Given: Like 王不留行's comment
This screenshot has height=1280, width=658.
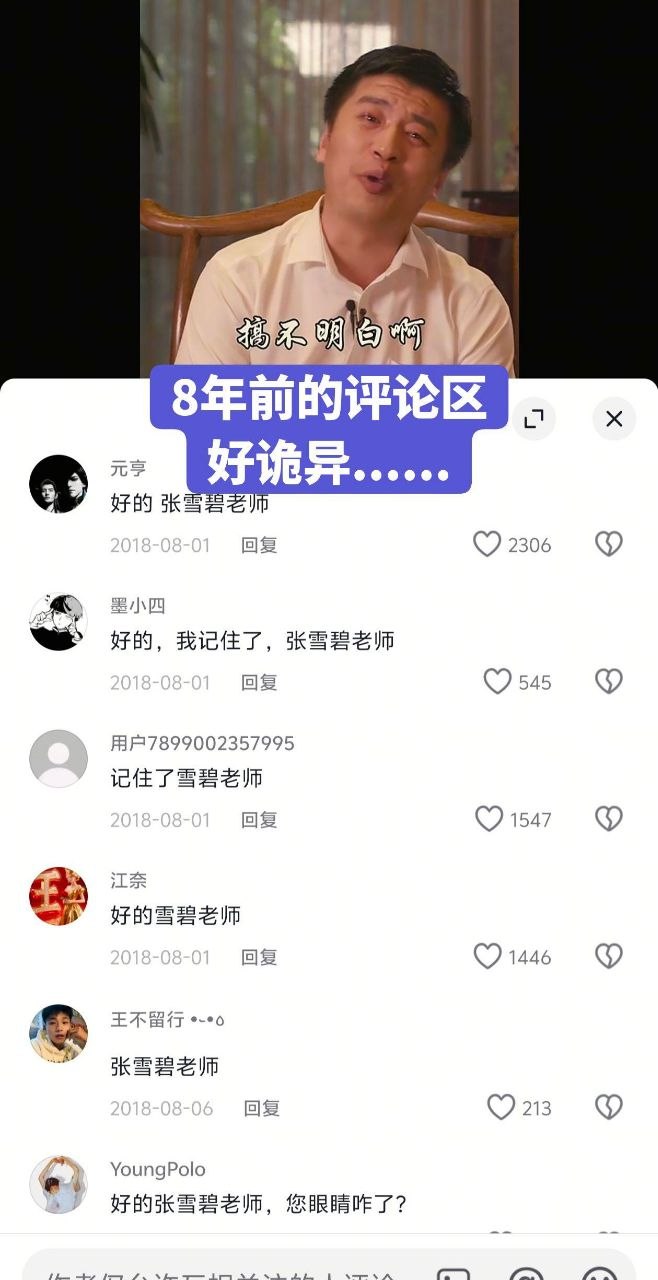Looking at the screenshot, I should [501, 1107].
